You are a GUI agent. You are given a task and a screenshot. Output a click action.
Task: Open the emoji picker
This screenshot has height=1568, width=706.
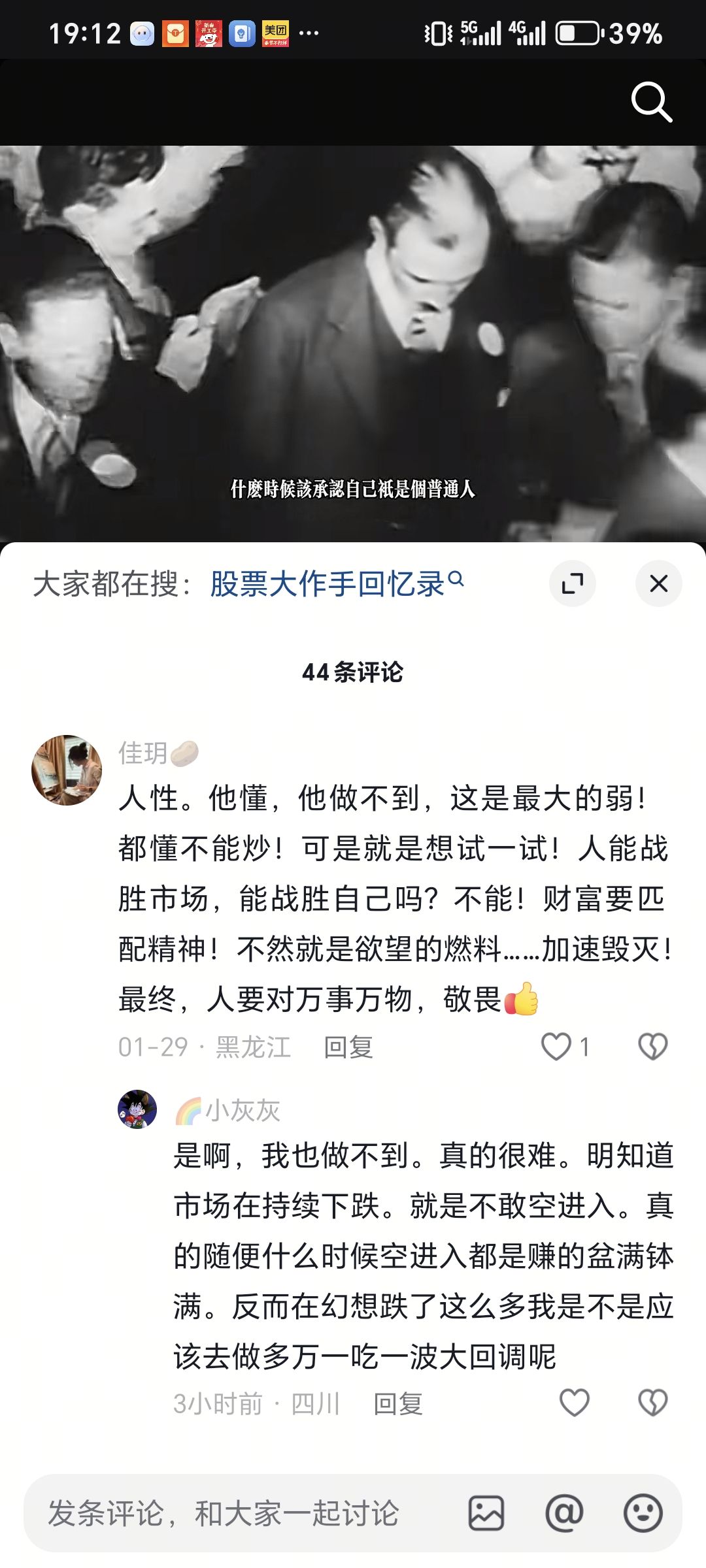pos(643,1513)
